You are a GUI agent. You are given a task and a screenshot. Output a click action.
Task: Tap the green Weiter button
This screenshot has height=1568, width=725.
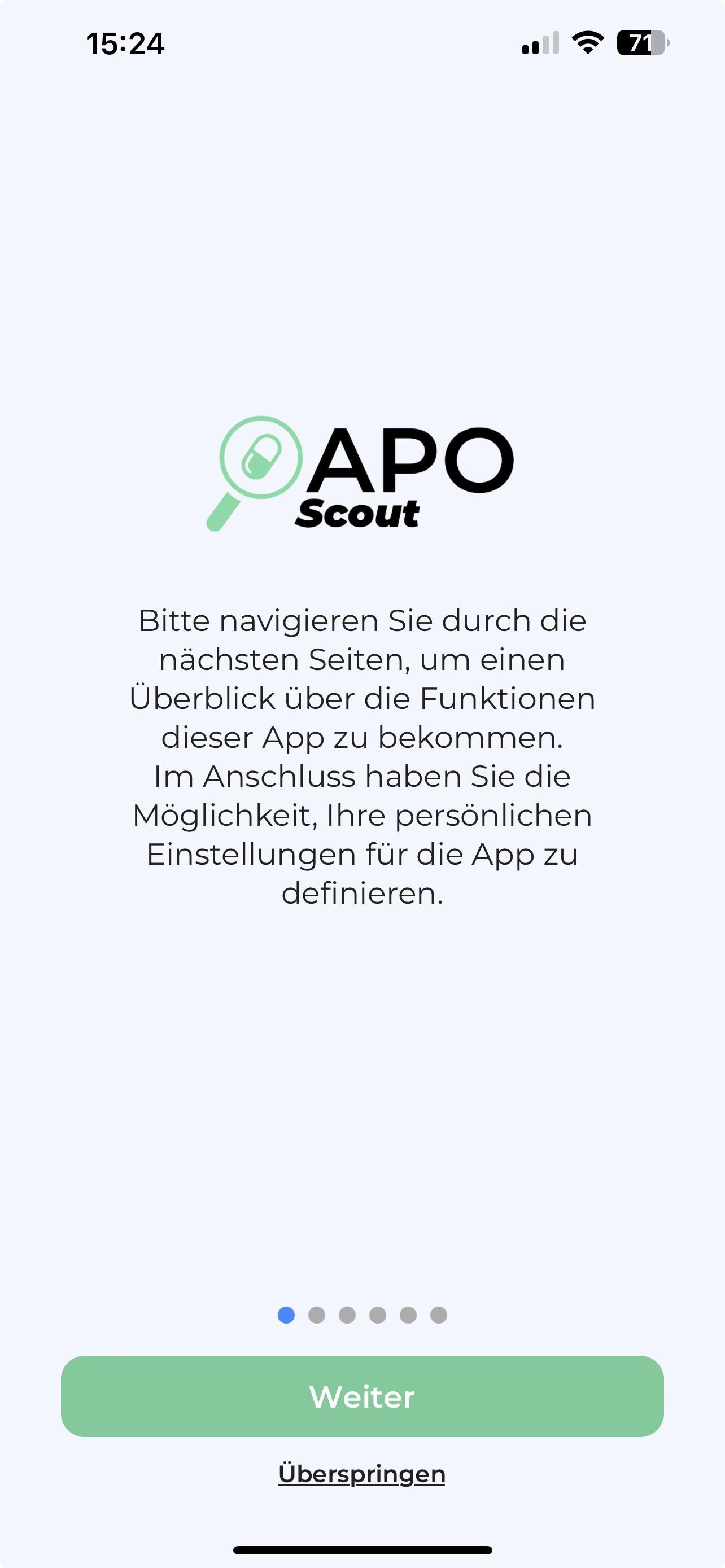coord(362,1396)
